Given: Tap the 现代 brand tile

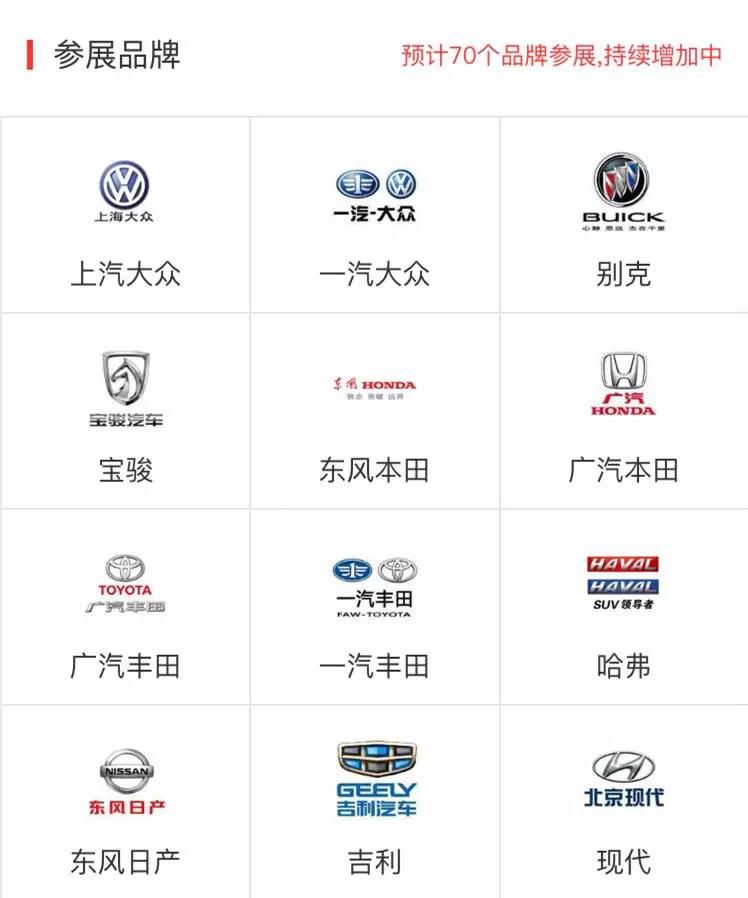Looking at the screenshot, I should [623, 802].
